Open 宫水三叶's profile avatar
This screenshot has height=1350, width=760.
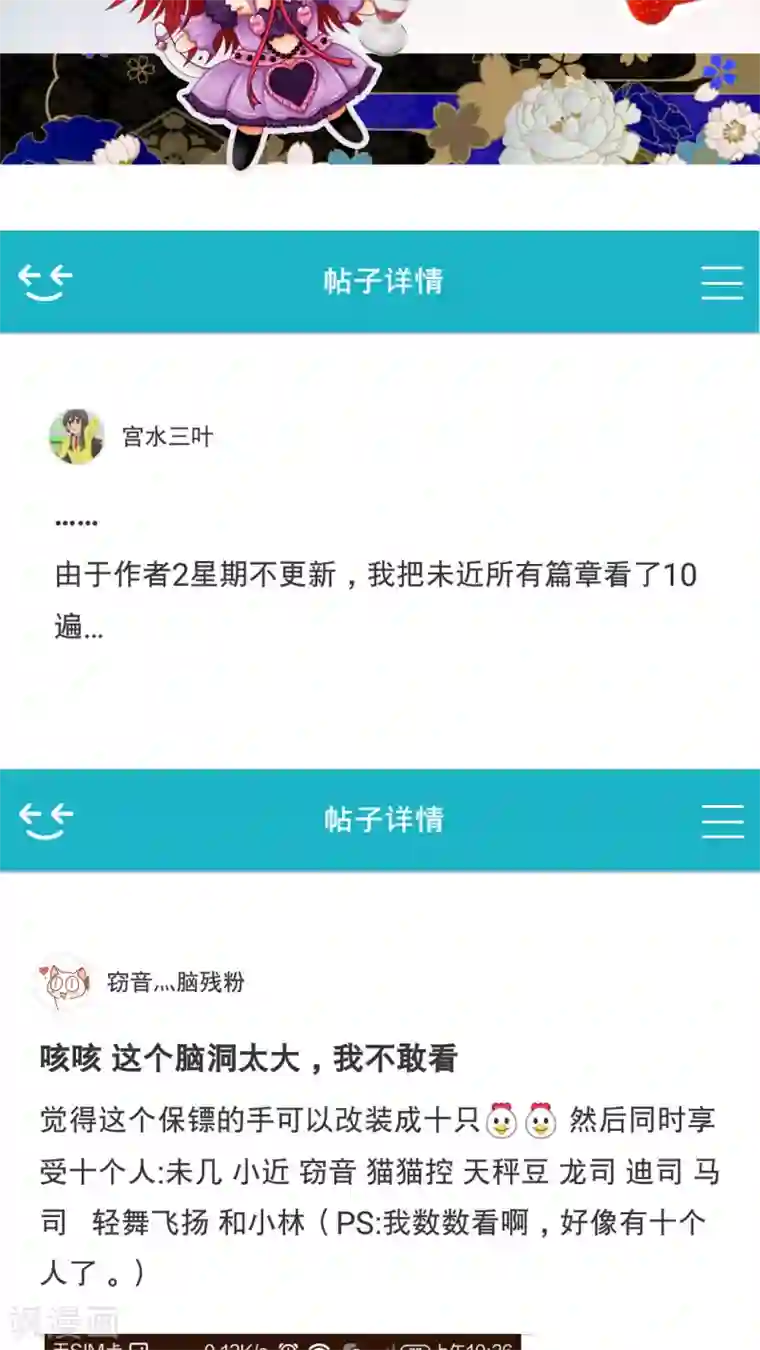click(x=77, y=436)
